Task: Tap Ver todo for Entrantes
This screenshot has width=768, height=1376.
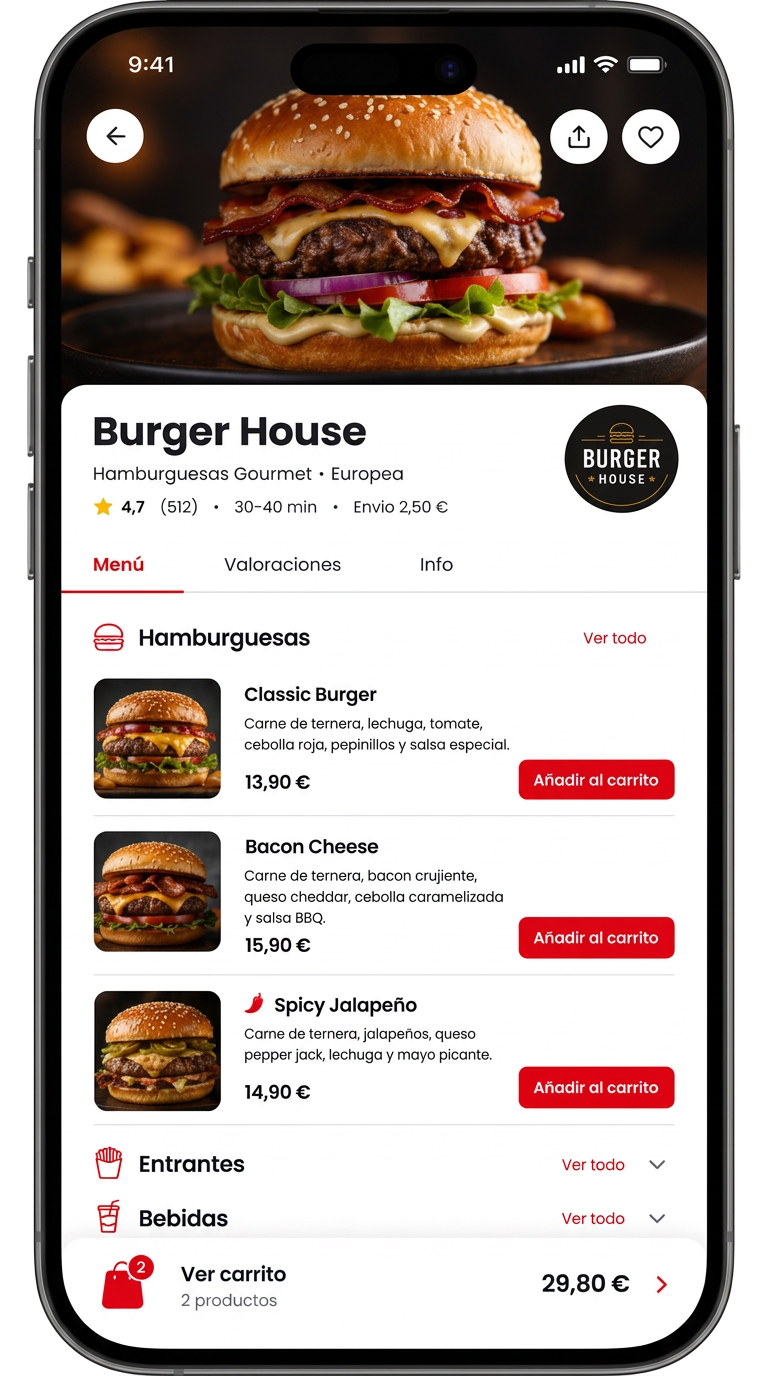Action: click(x=593, y=1165)
